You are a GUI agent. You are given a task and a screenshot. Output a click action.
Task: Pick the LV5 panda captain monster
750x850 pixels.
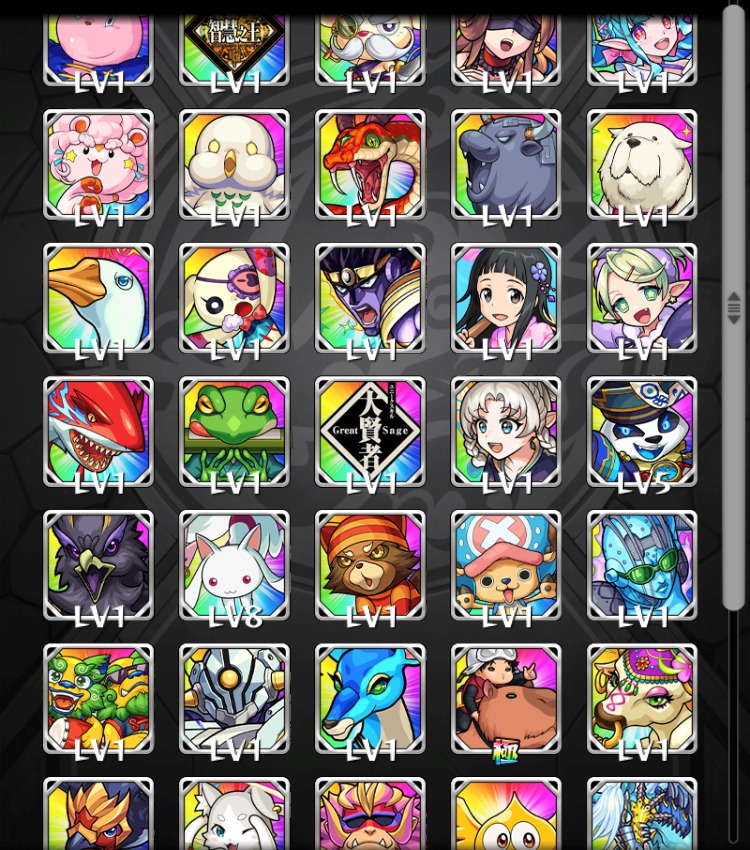642,431
